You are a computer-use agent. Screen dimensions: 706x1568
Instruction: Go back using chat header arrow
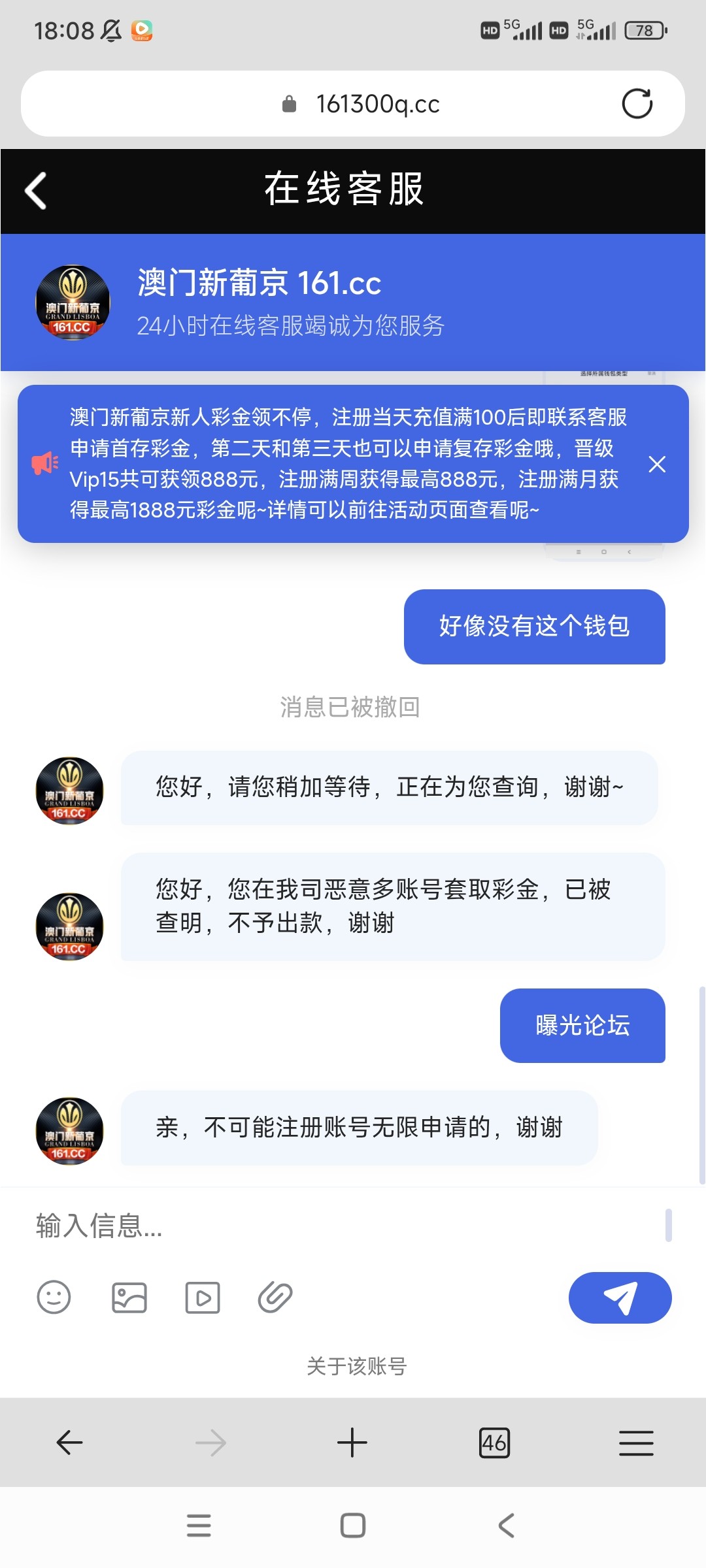35,190
